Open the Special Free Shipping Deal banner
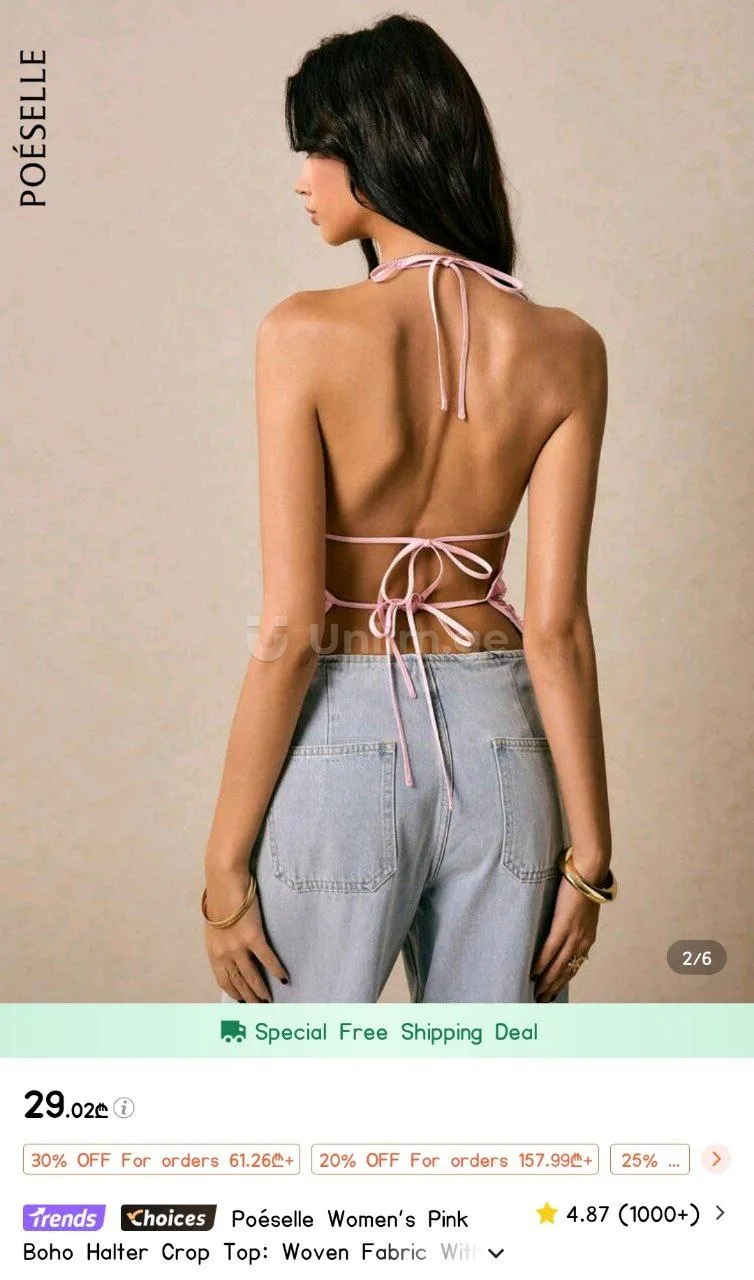 pyautogui.click(x=377, y=1032)
